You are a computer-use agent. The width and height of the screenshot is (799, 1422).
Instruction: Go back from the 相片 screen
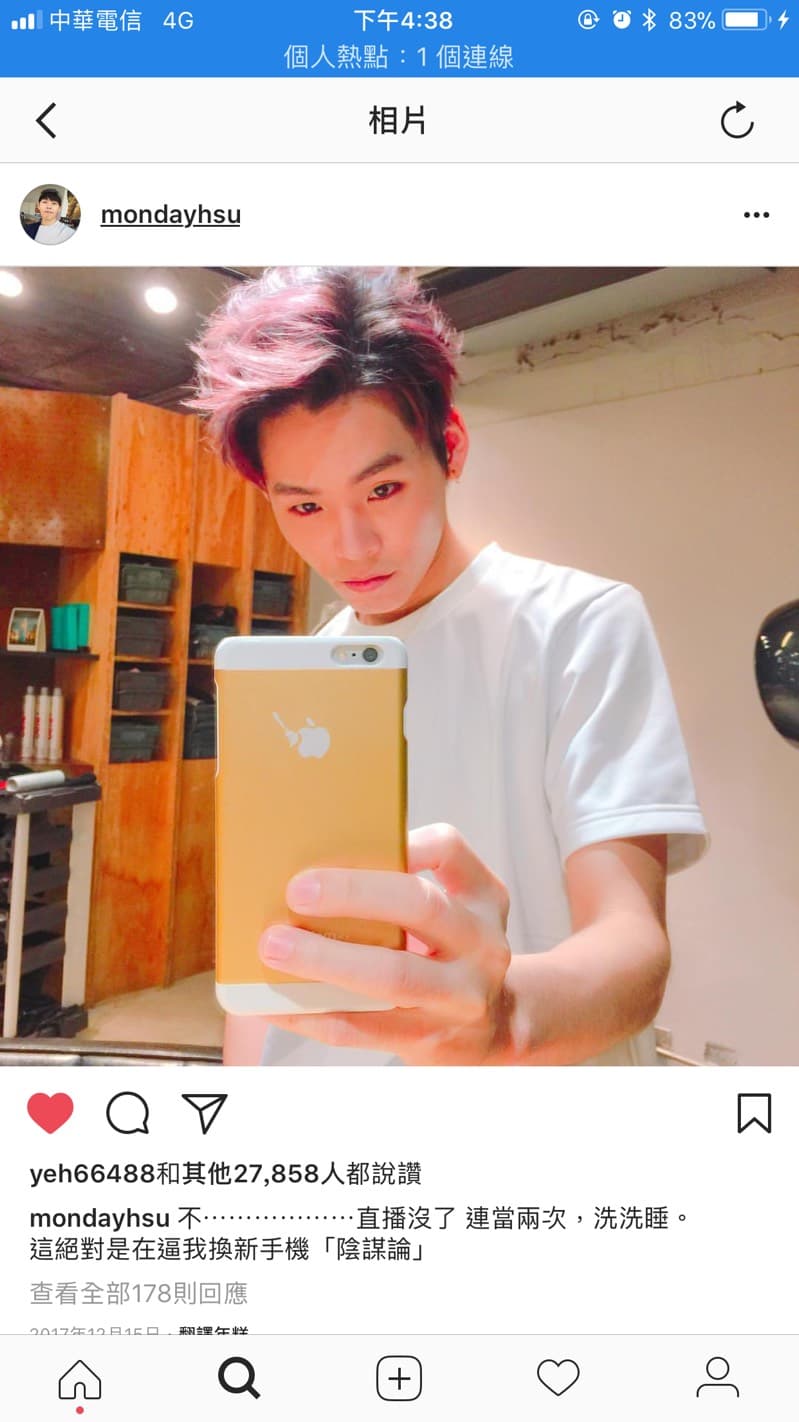[46, 121]
